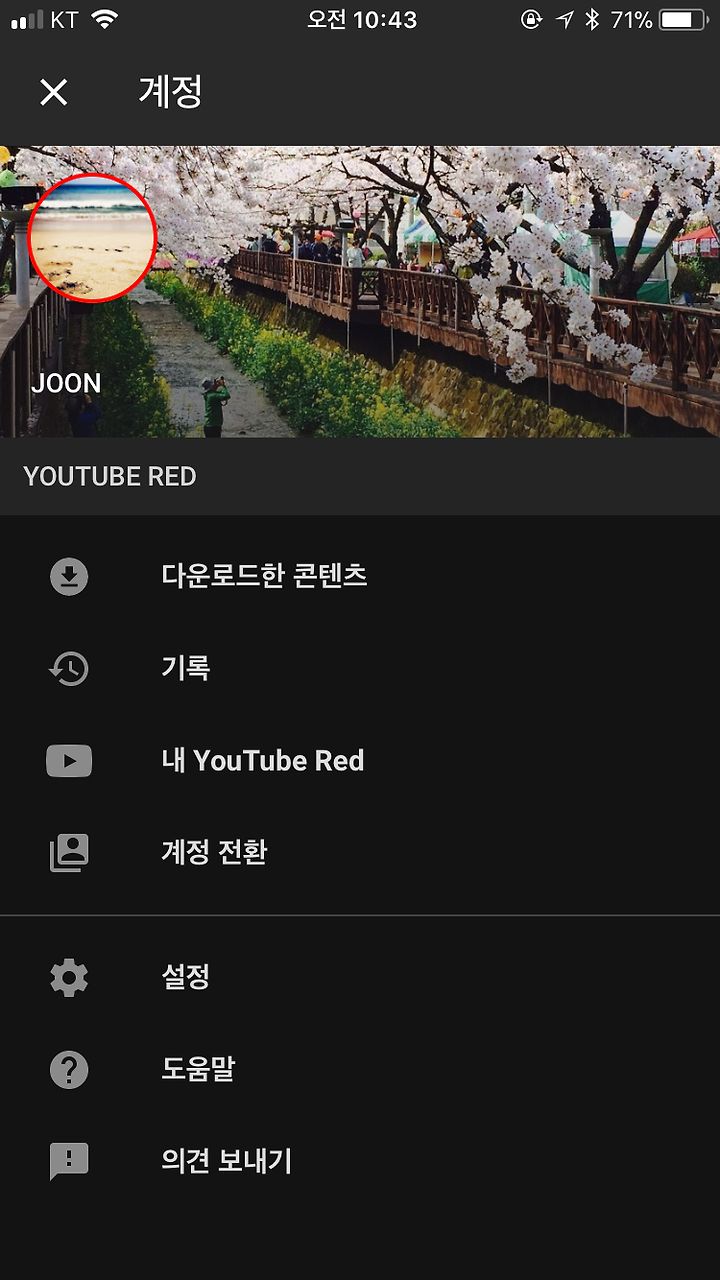
Task: Tap the JOON profile avatar
Action: (x=93, y=238)
